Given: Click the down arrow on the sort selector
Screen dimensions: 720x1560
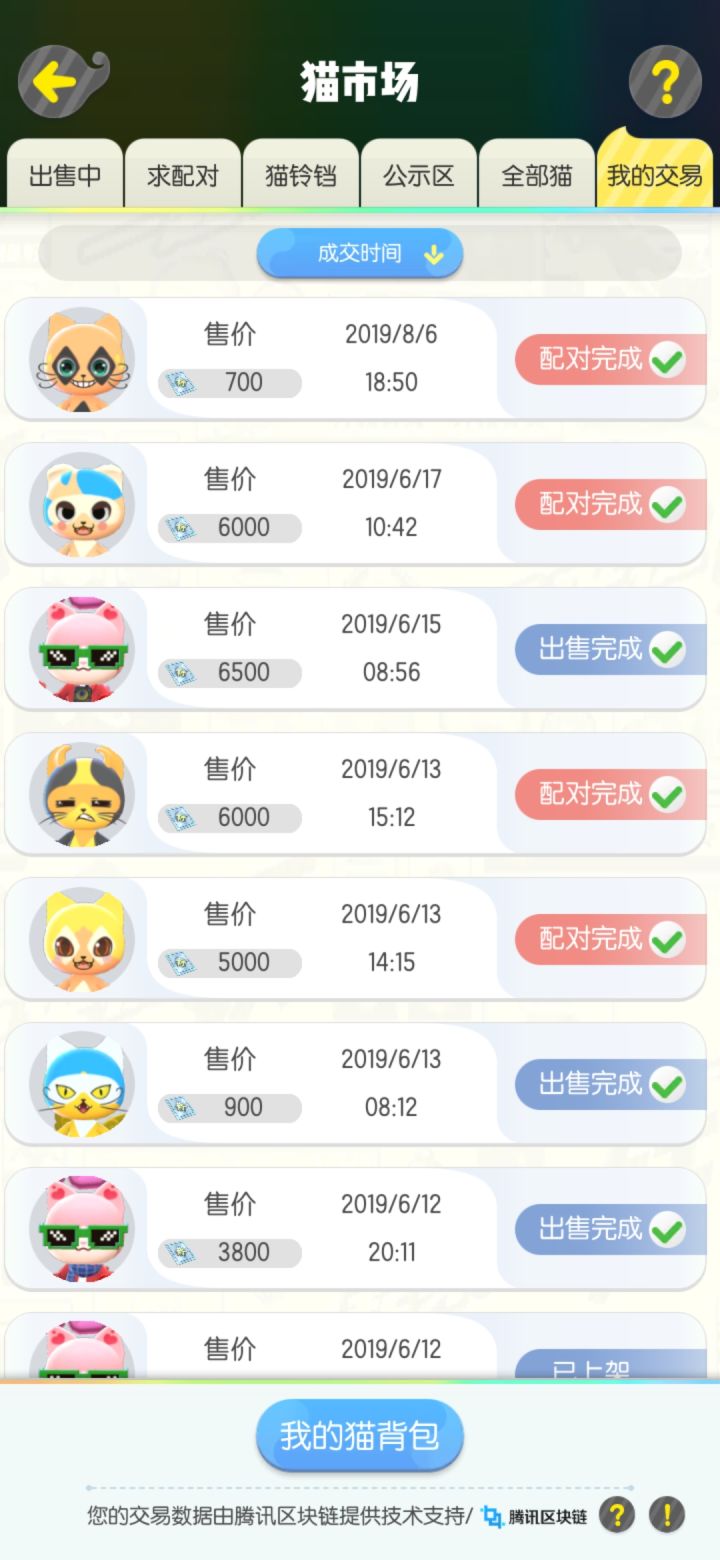Looking at the screenshot, I should pyautogui.click(x=433, y=253).
